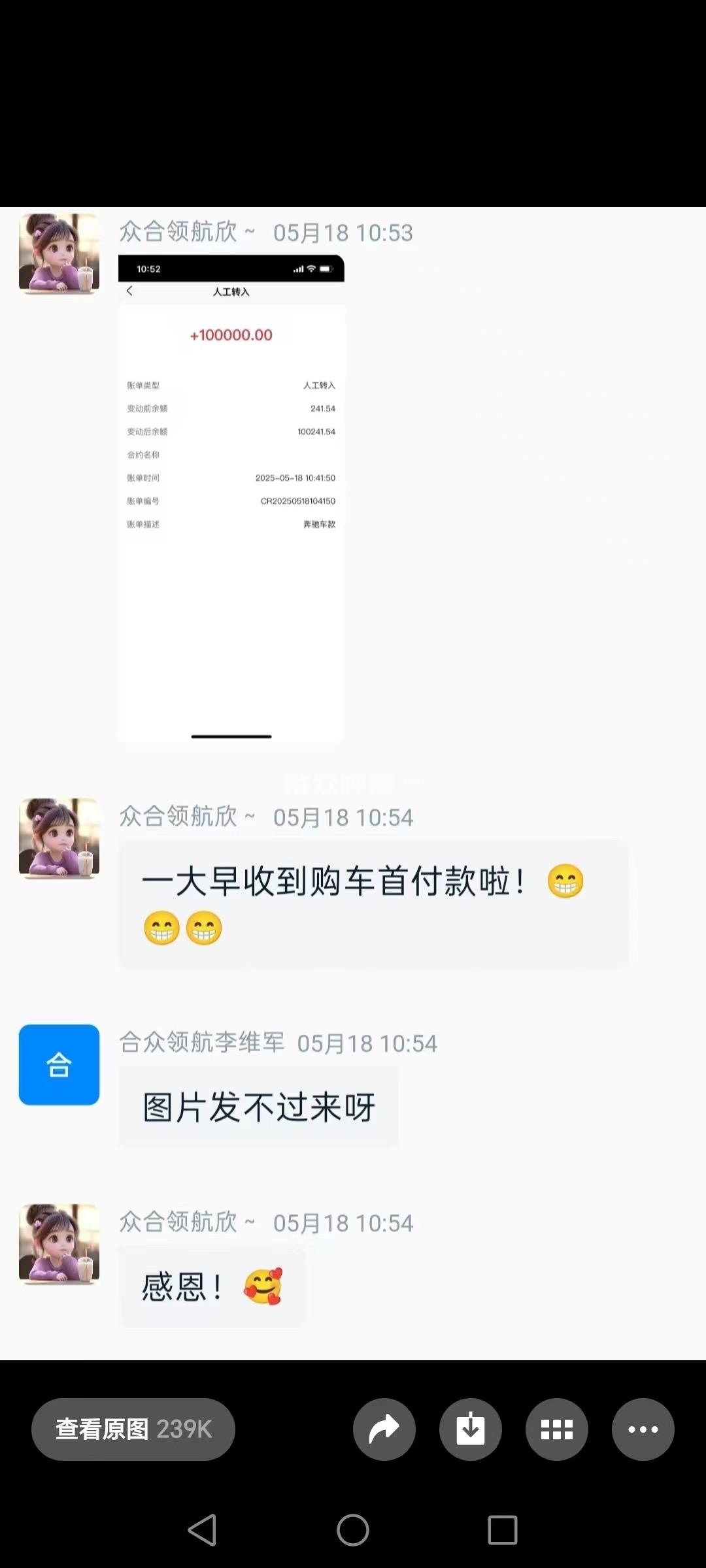The image size is (706, 1568).
Task: Open the grid view of all images
Action: (x=557, y=1429)
